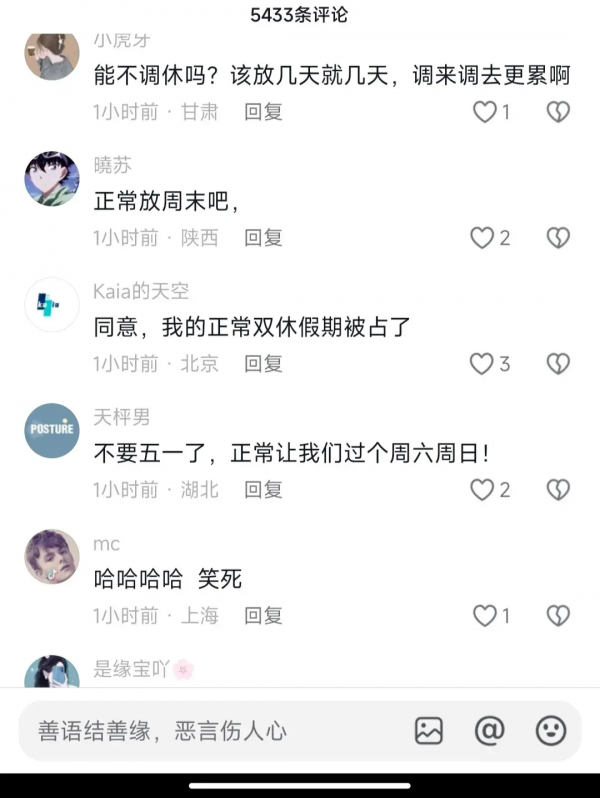Screen dimensions: 600x798
Task: Like 晓苏's comment
Action: click(483, 238)
